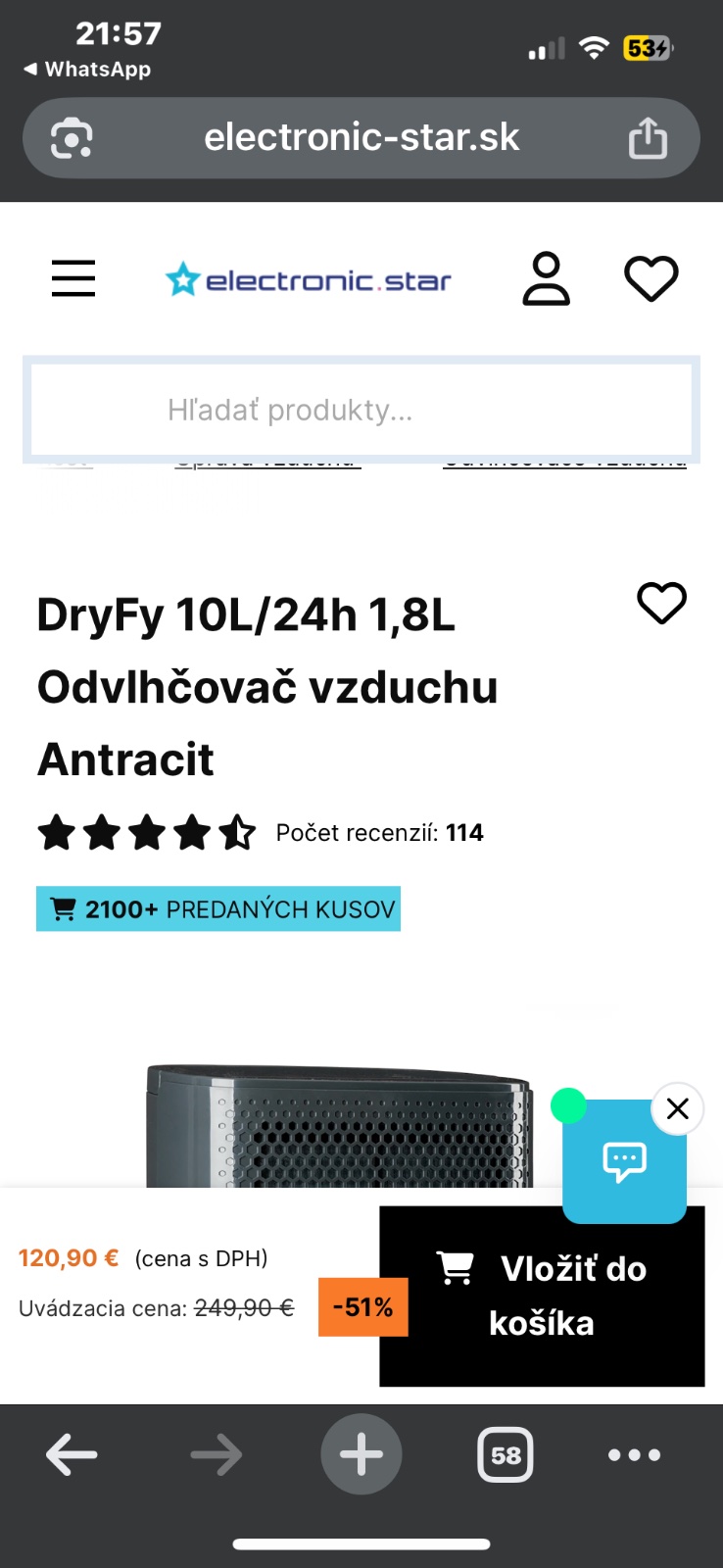723x1568 pixels.
Task: Open the wishlist heart in the header
Action: (x=651, y=279)
